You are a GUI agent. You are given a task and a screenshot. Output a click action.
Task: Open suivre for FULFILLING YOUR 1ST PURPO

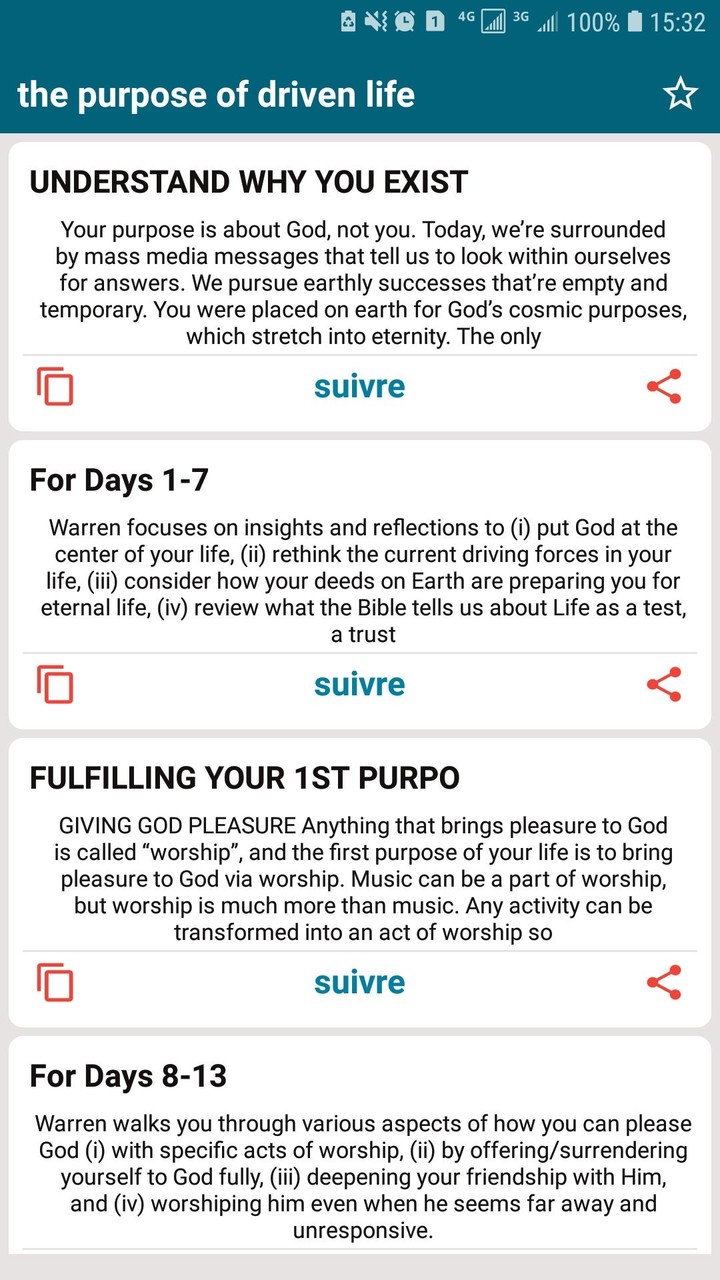358,982
